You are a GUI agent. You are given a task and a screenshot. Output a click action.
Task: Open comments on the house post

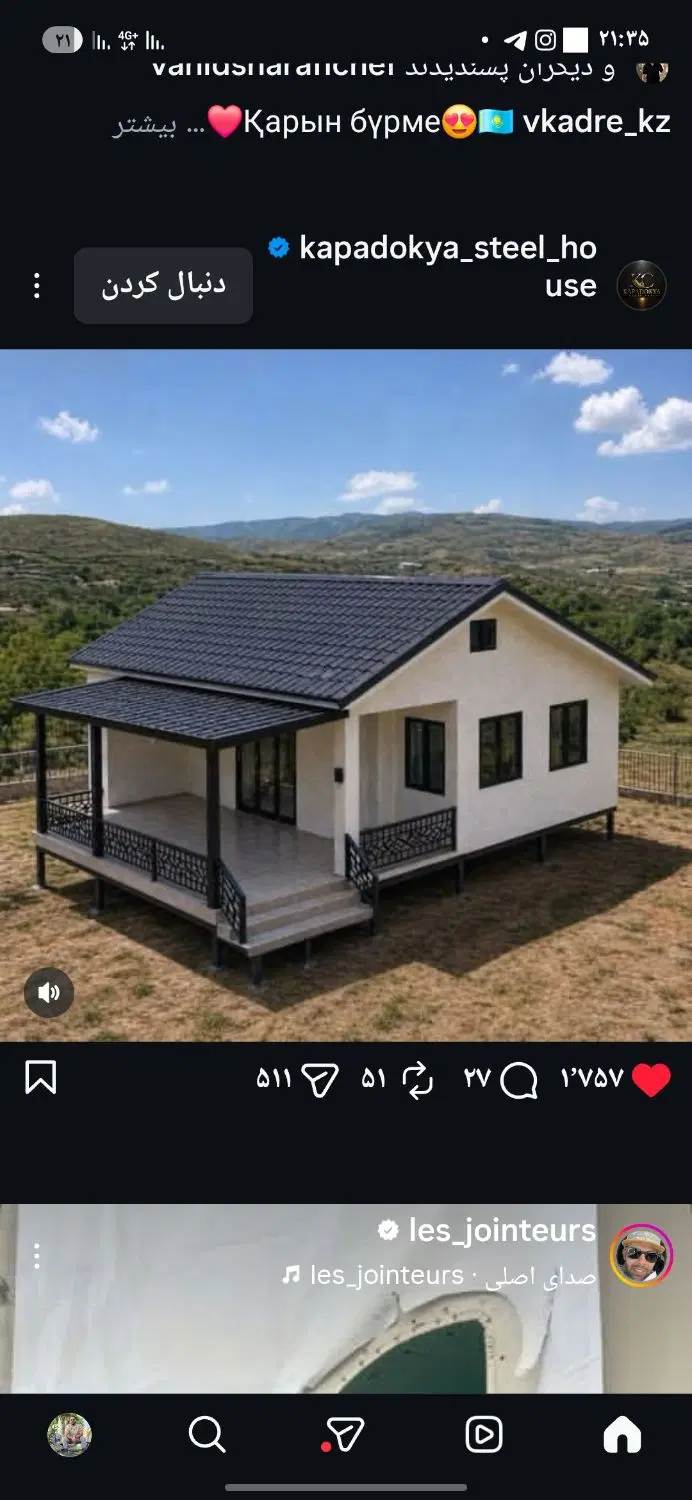coord(519,1080)
